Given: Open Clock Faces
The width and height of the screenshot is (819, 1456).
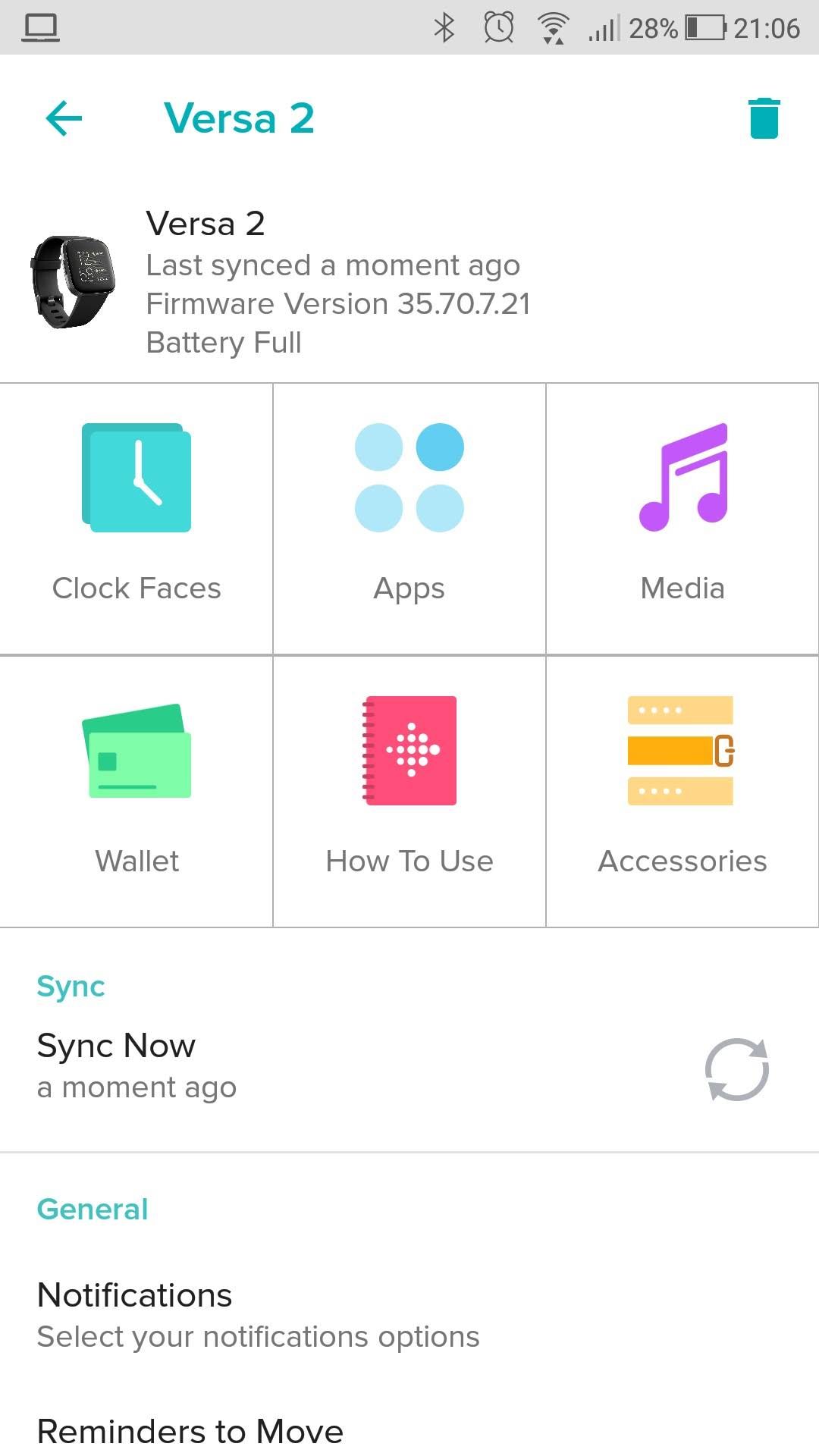Looking at the screenshot, I should coord(136,518).
